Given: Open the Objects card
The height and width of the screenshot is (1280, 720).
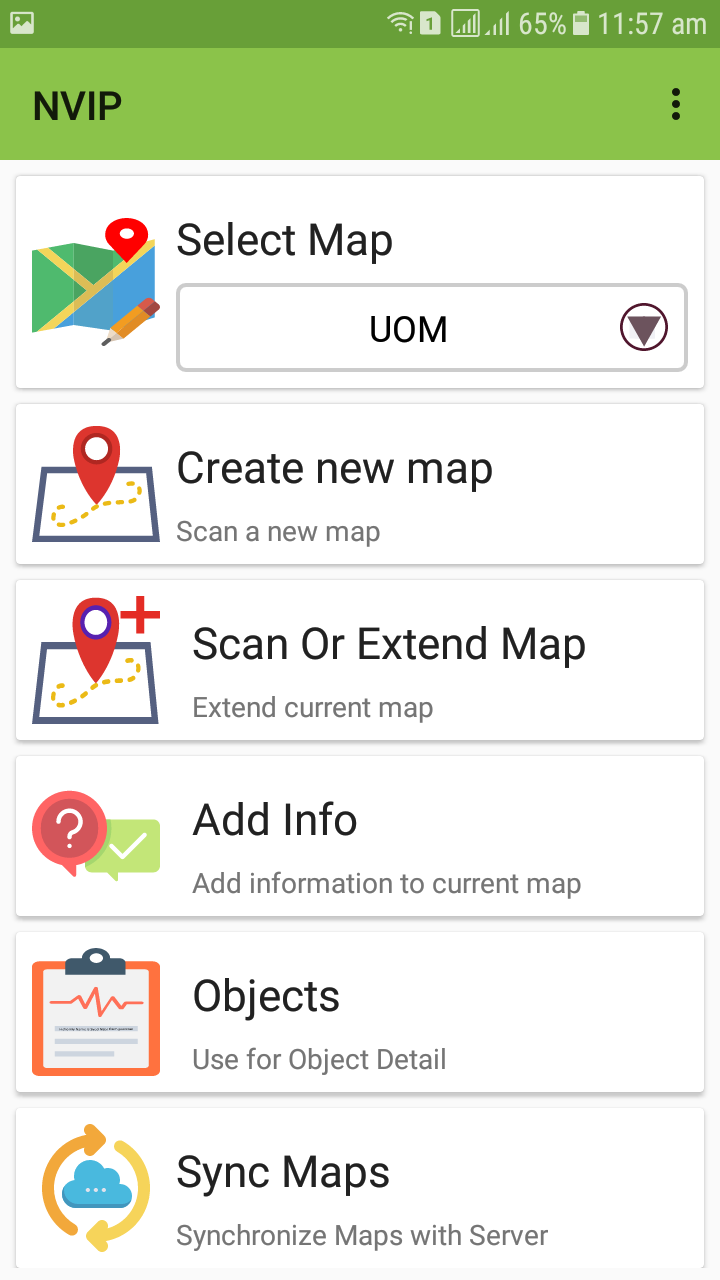Looking at the screenshot, I should (x=360, y=1012).
